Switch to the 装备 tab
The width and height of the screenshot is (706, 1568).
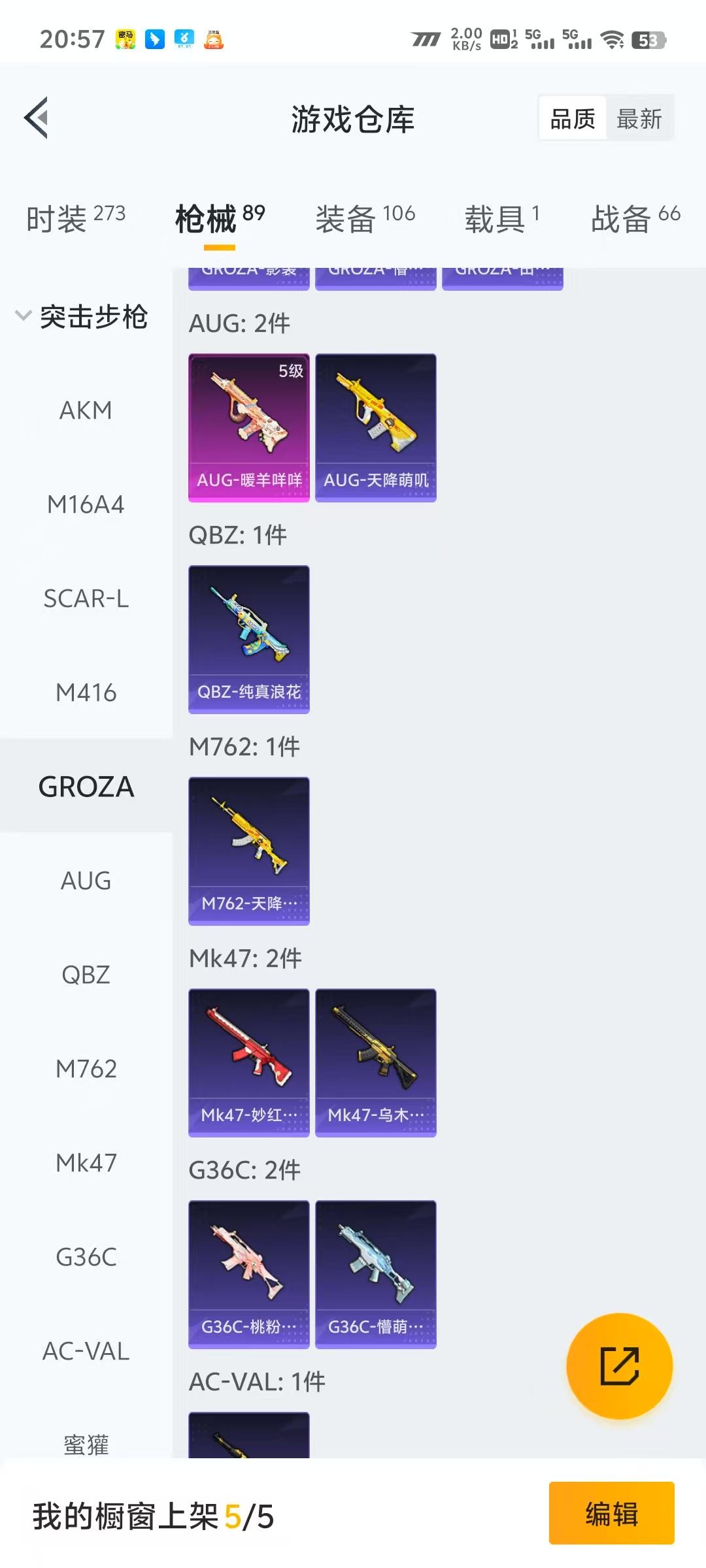point(365,219)
